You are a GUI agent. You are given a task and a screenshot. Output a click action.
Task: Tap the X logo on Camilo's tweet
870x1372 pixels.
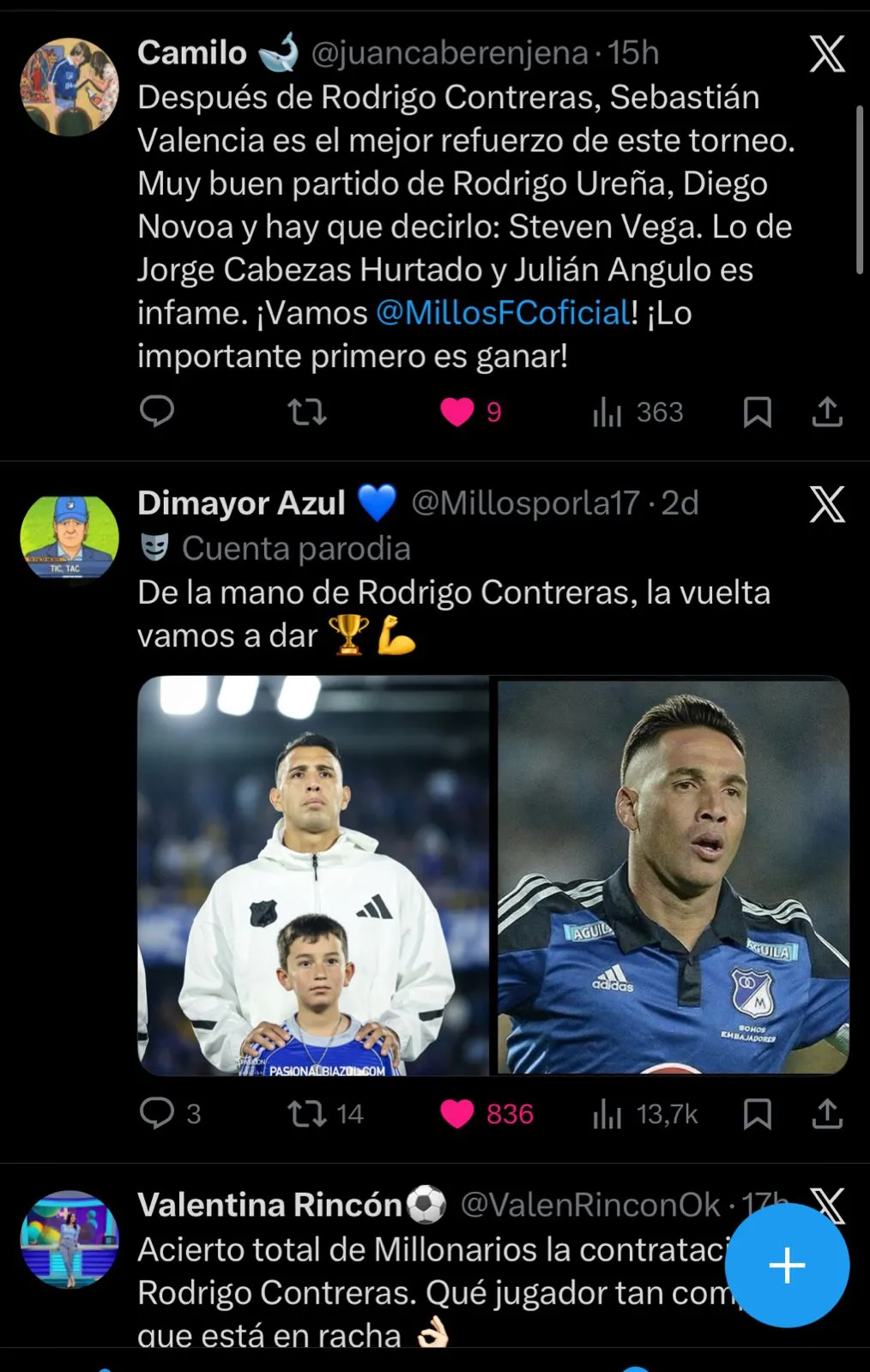[827, 53]
